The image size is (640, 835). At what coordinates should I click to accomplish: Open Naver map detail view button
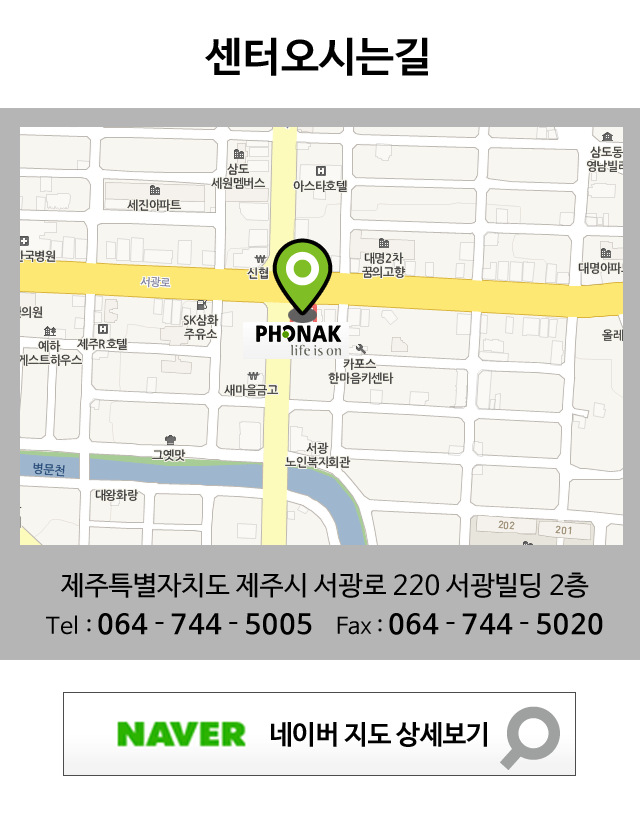[319, 734]
